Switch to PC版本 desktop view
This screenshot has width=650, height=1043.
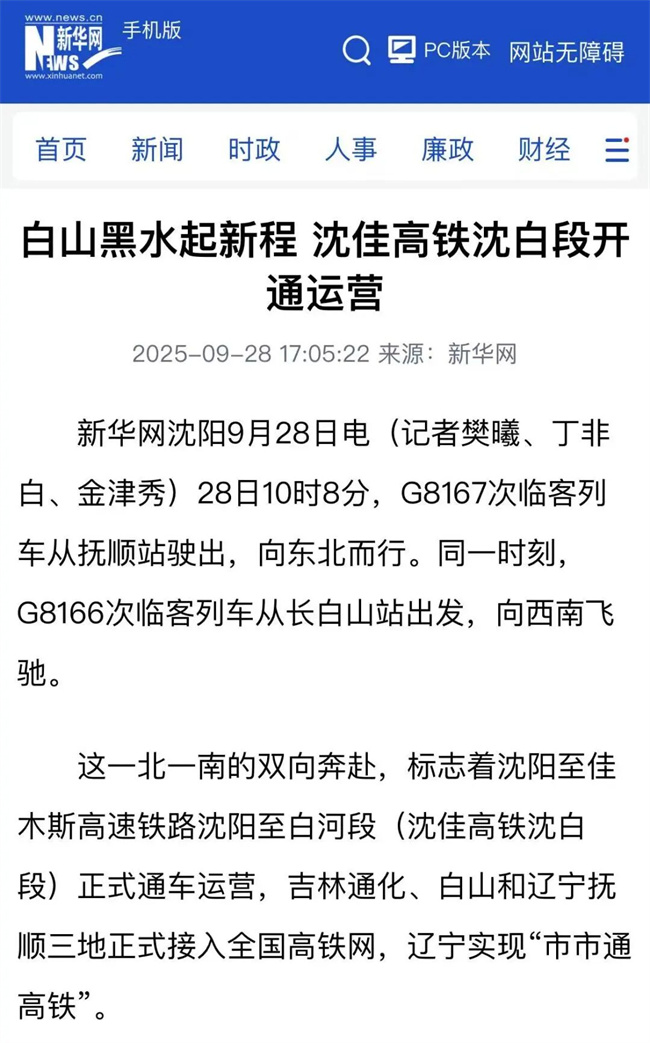[440, 50]
